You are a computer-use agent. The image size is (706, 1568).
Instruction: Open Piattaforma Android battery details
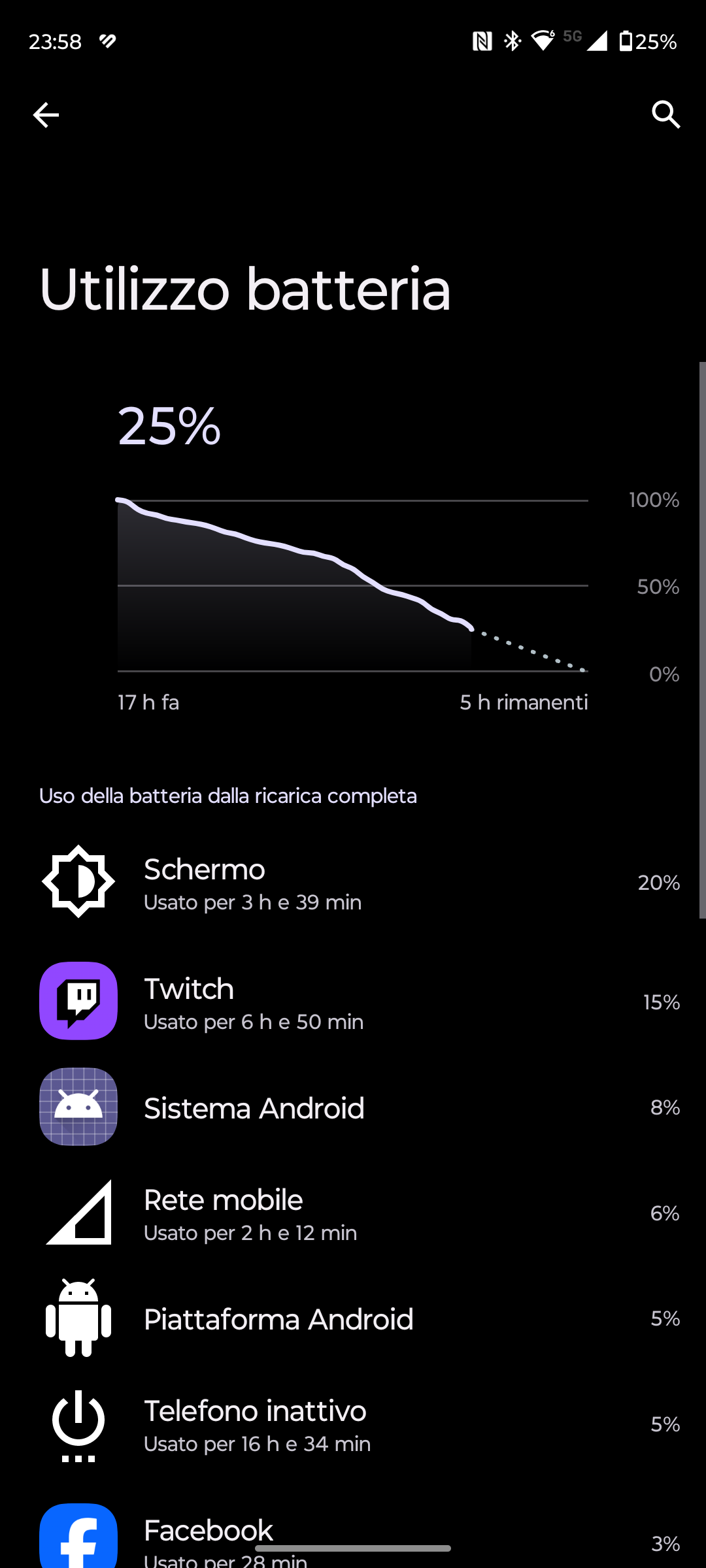click(353, 1319)
